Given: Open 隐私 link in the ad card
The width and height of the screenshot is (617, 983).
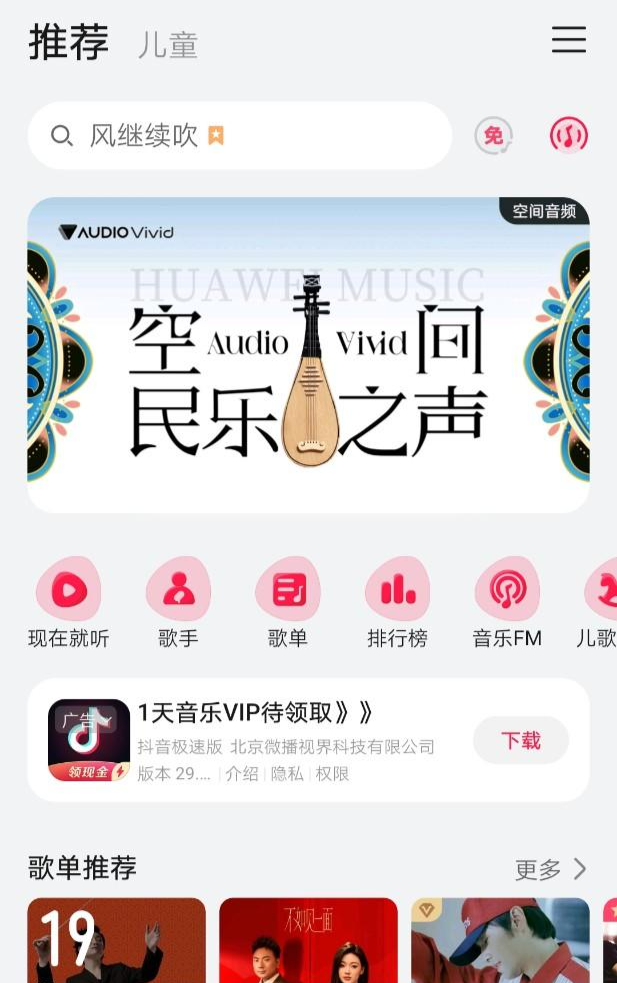Looking at the screenshot, I should [288, 774].
